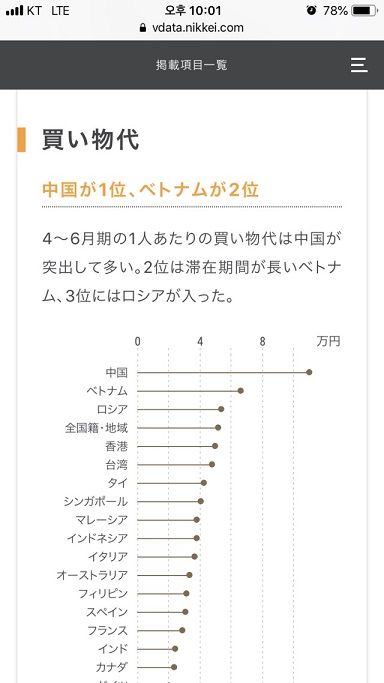Open the hamburger menu icon
Screen dimensions: 384x683
[x=359, y=65]
